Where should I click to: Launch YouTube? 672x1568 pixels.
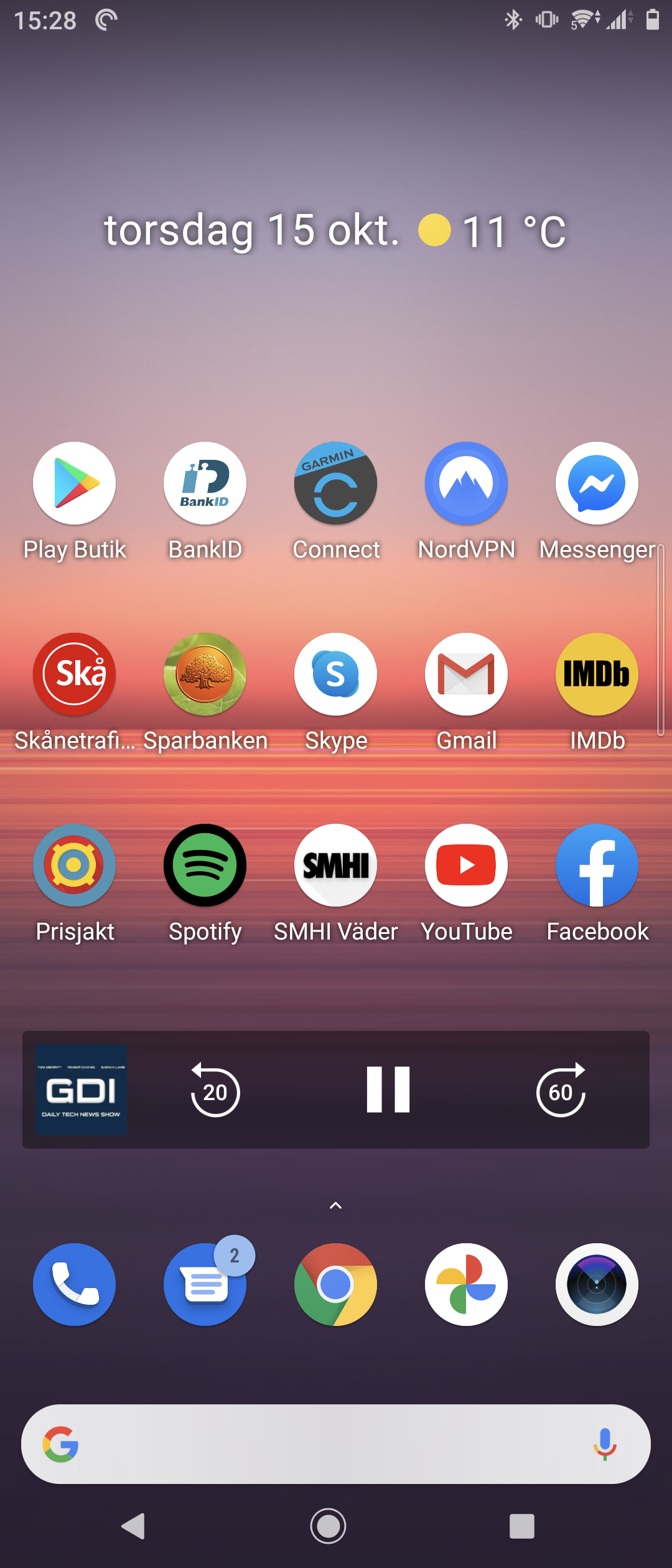coord(467,866)
